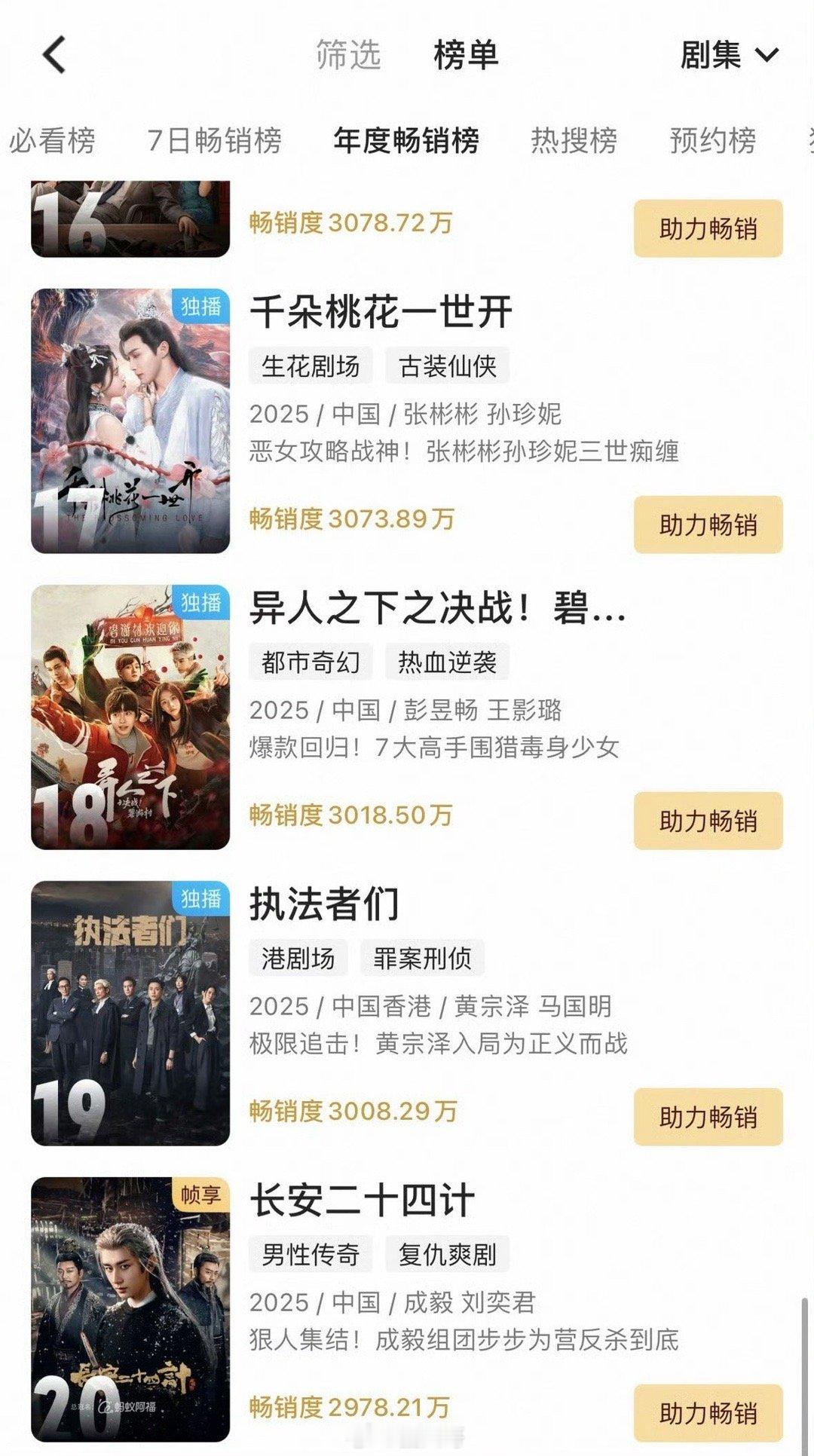Image resolution: width=814 pixels, height=1456 pixels.
Task: Open the 剧集 category dropdown
Action: coord(728,55)
